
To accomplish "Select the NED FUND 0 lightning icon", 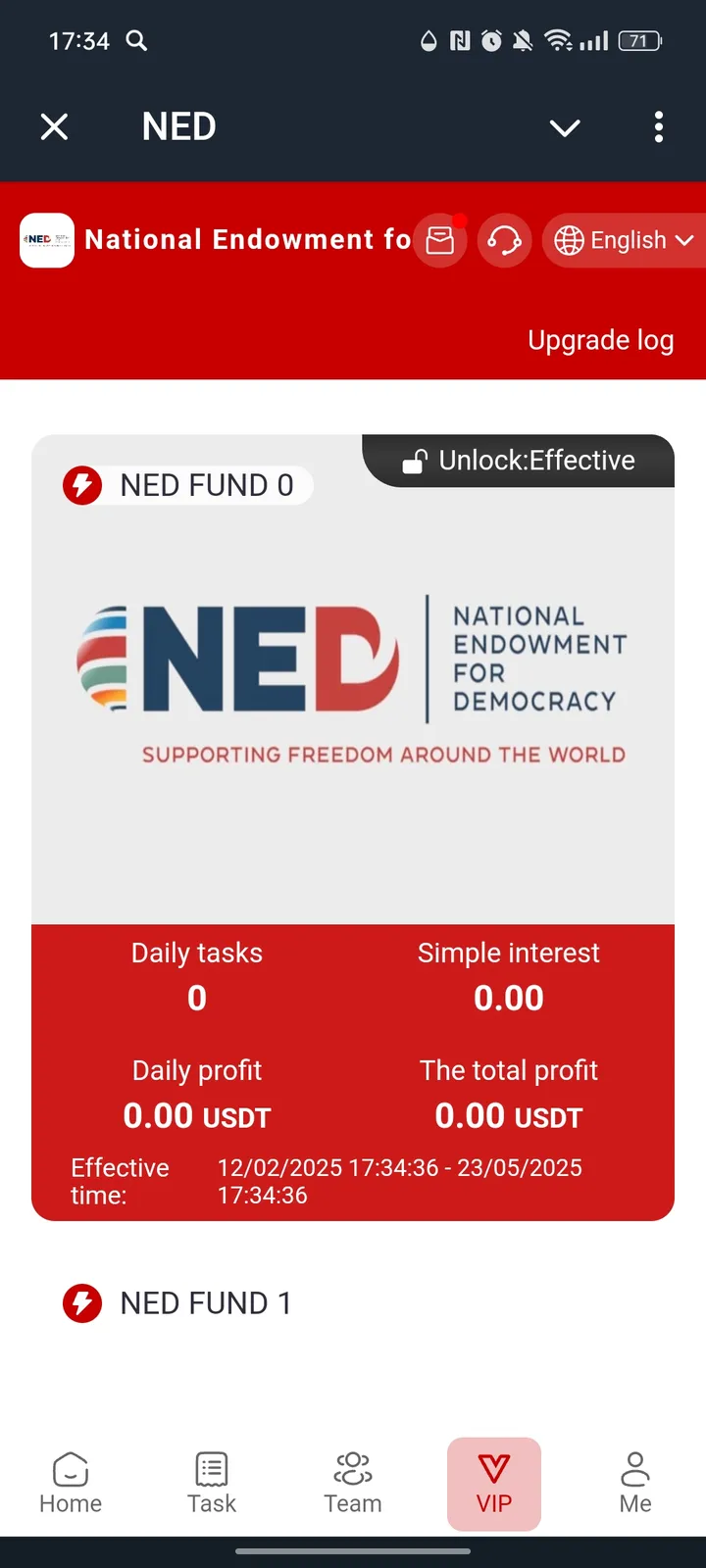I will point(82,484).
